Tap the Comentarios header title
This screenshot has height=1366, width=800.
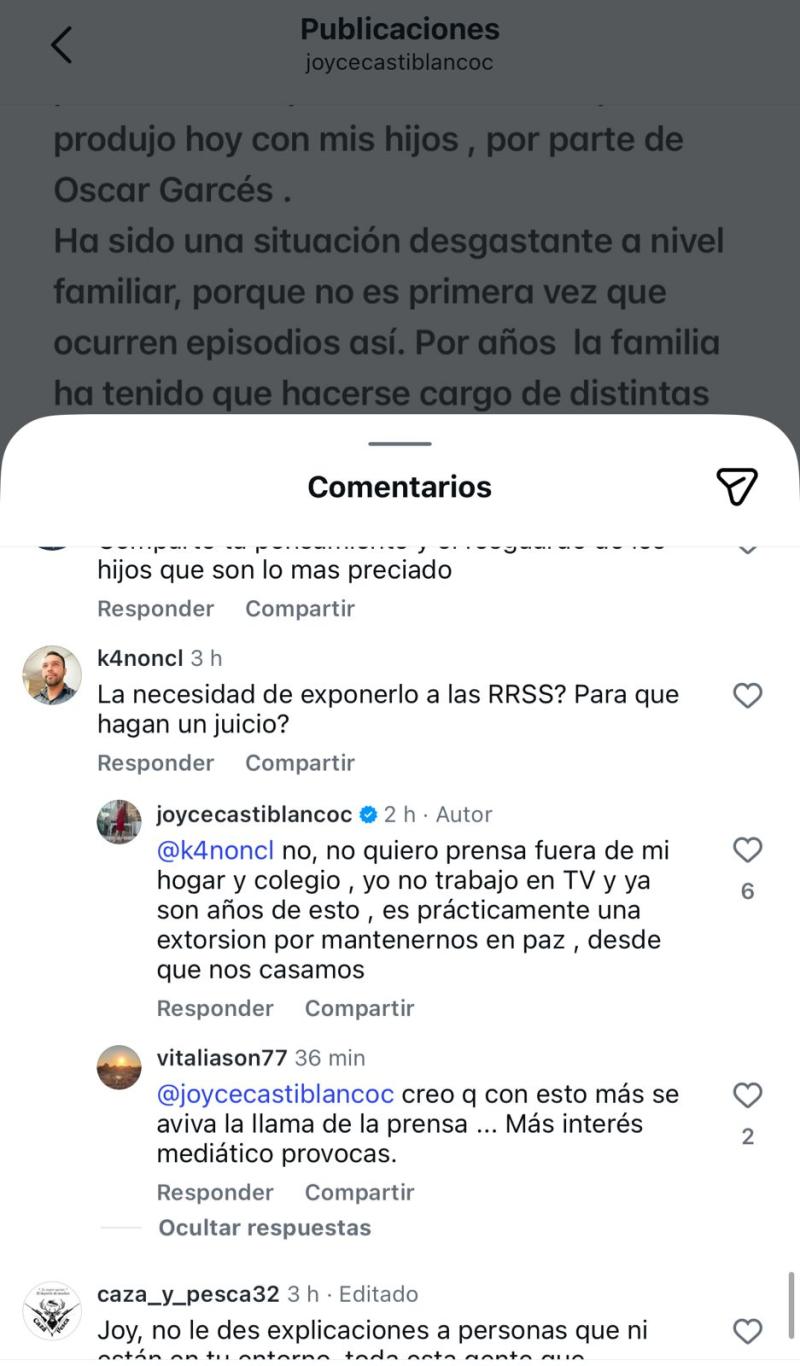(399, 487)
